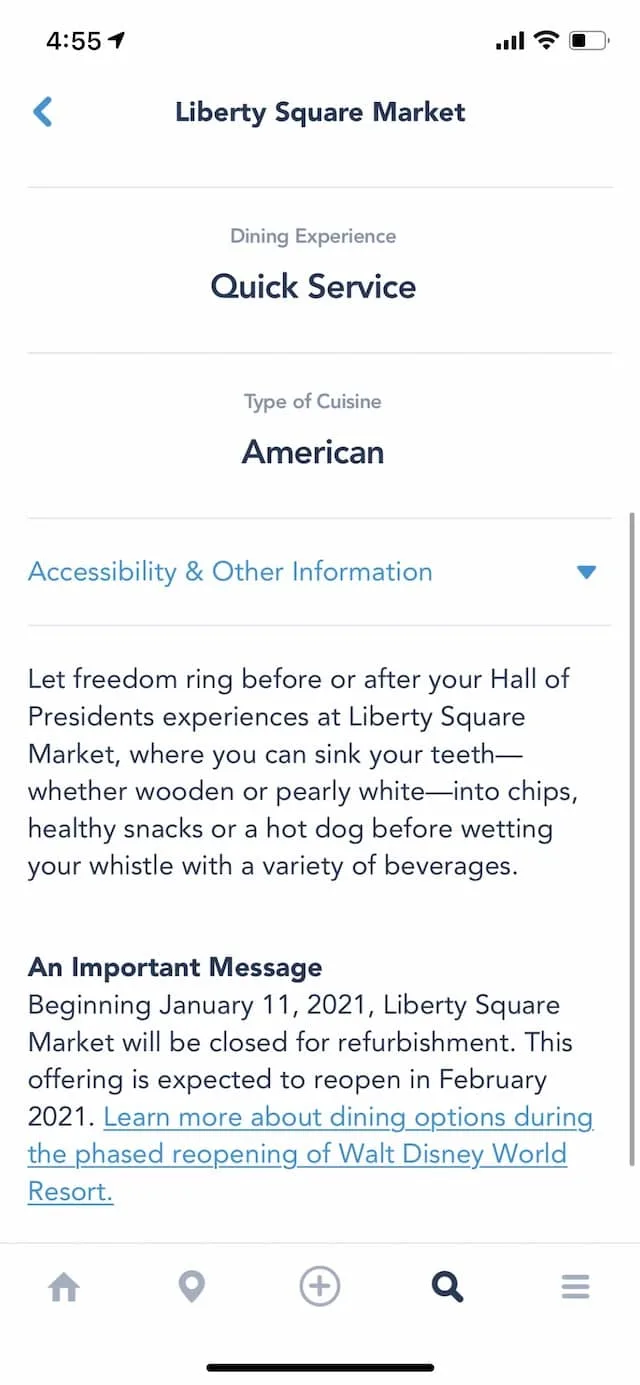Switch to the Home tab
This screenshot has height=1385, width=640.
coord(64,1287)
